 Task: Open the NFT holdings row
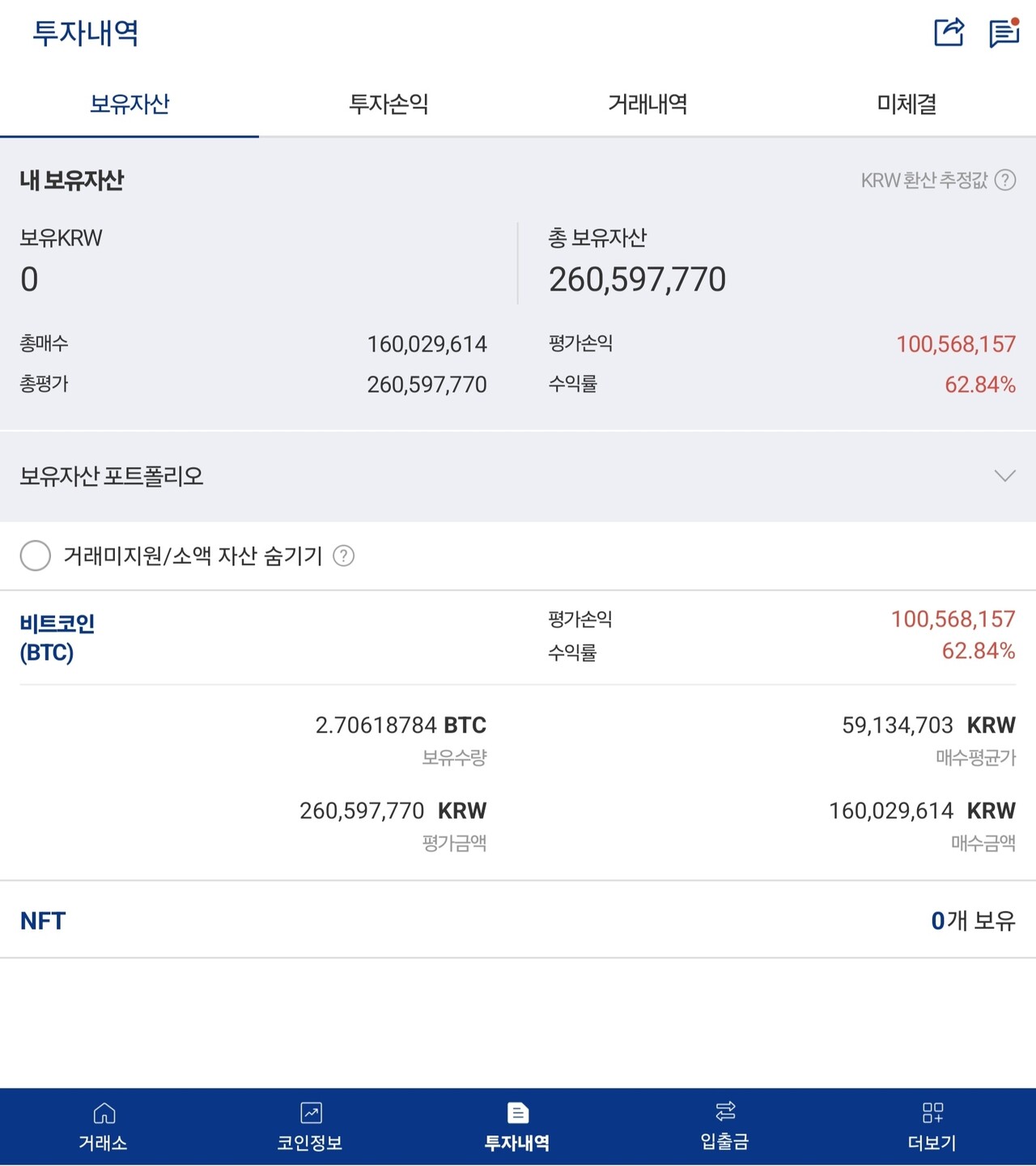(x=518, y=921)
